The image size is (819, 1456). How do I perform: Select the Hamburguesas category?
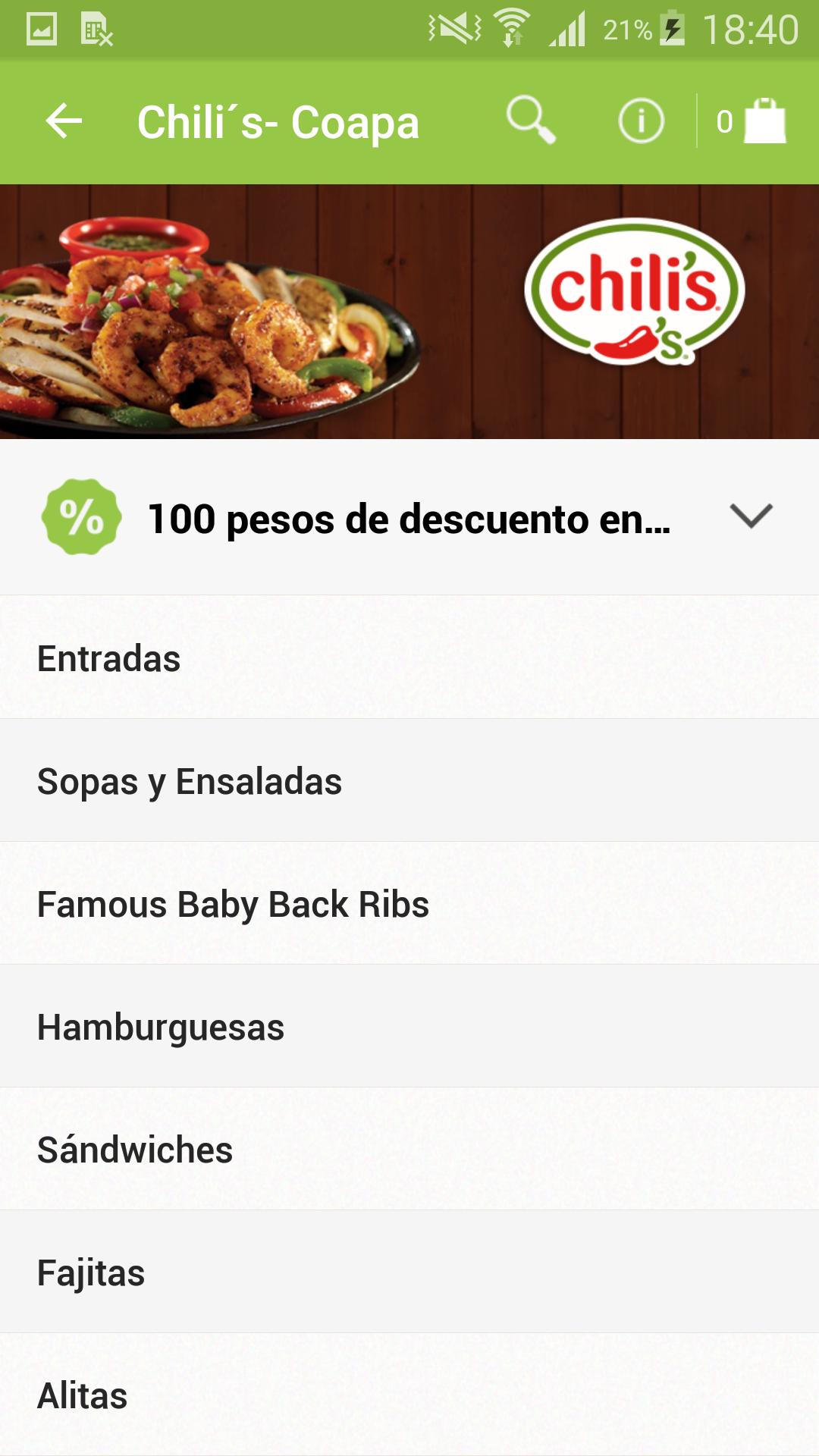tap(409, 1025)
